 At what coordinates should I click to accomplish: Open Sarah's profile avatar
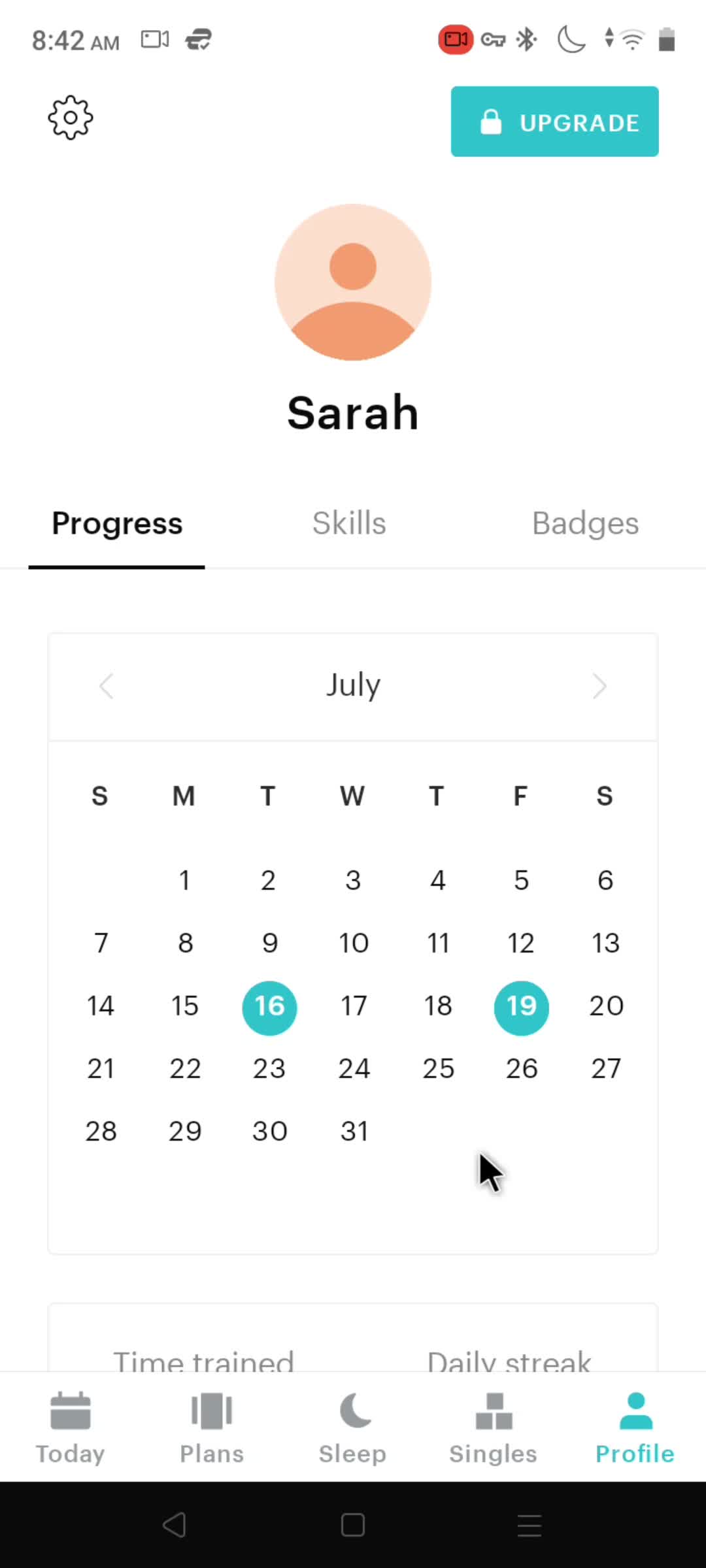tap(353, 282)
